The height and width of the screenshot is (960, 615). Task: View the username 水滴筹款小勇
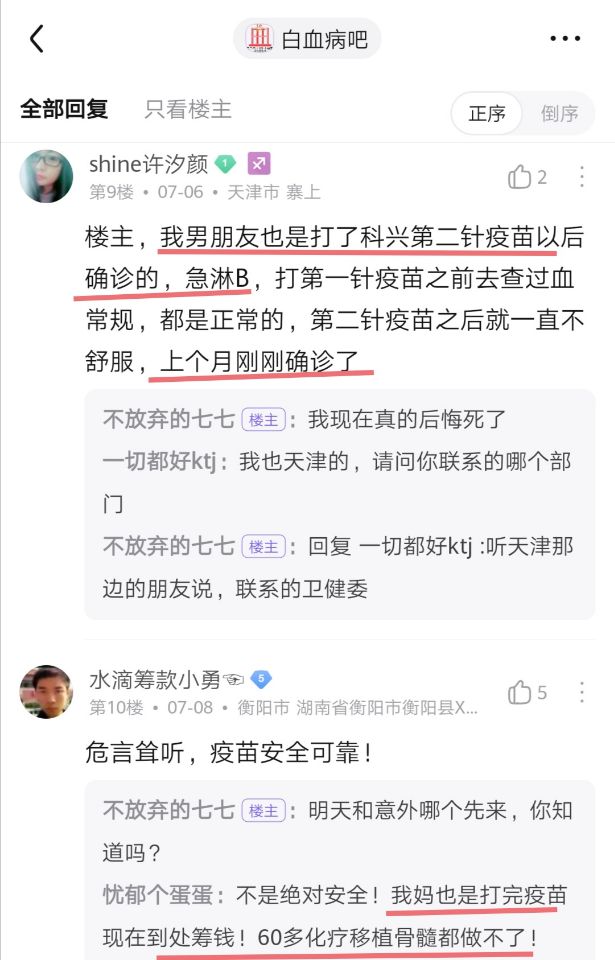[155, 680]
